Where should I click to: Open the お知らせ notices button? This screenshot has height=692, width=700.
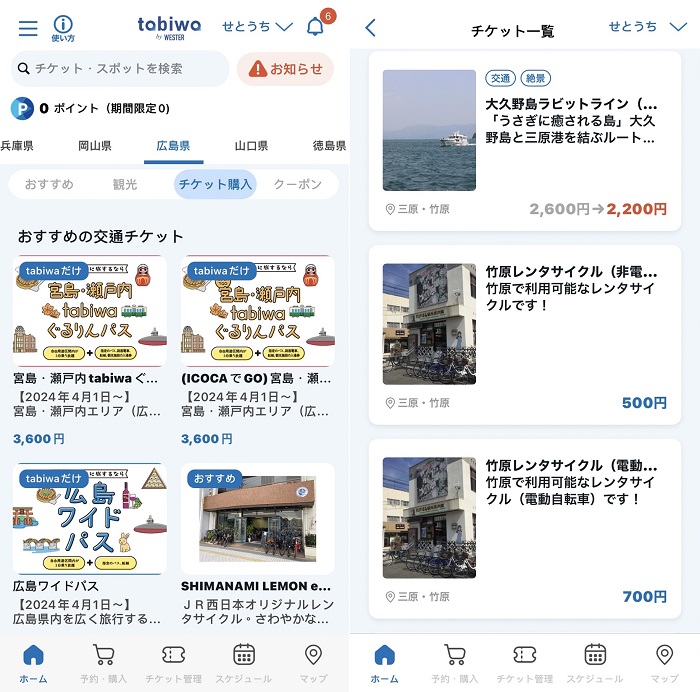[x=285, y=69]
